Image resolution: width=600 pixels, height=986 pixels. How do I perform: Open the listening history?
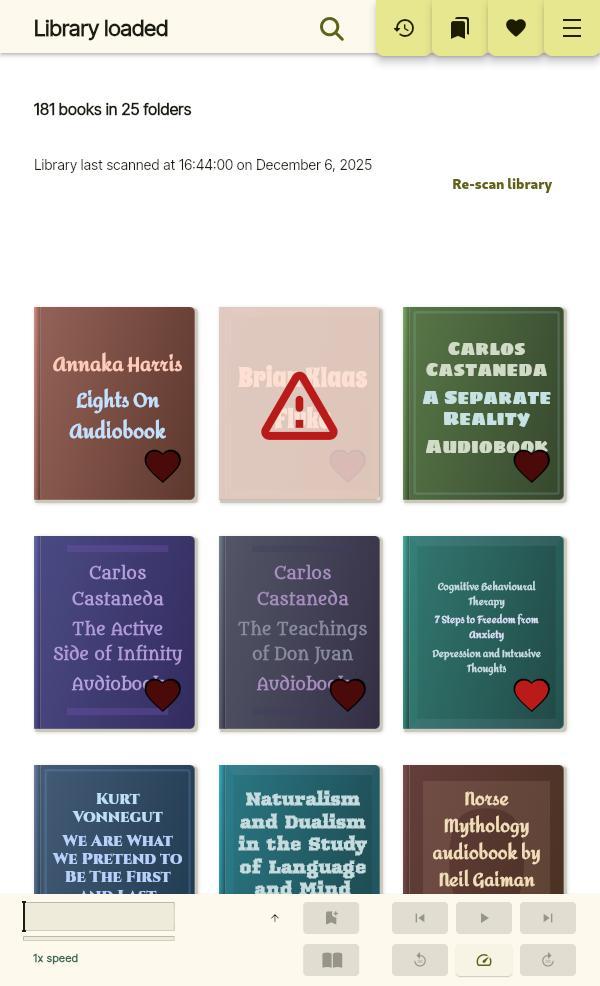pyautogui.click(x=404, y=28)
